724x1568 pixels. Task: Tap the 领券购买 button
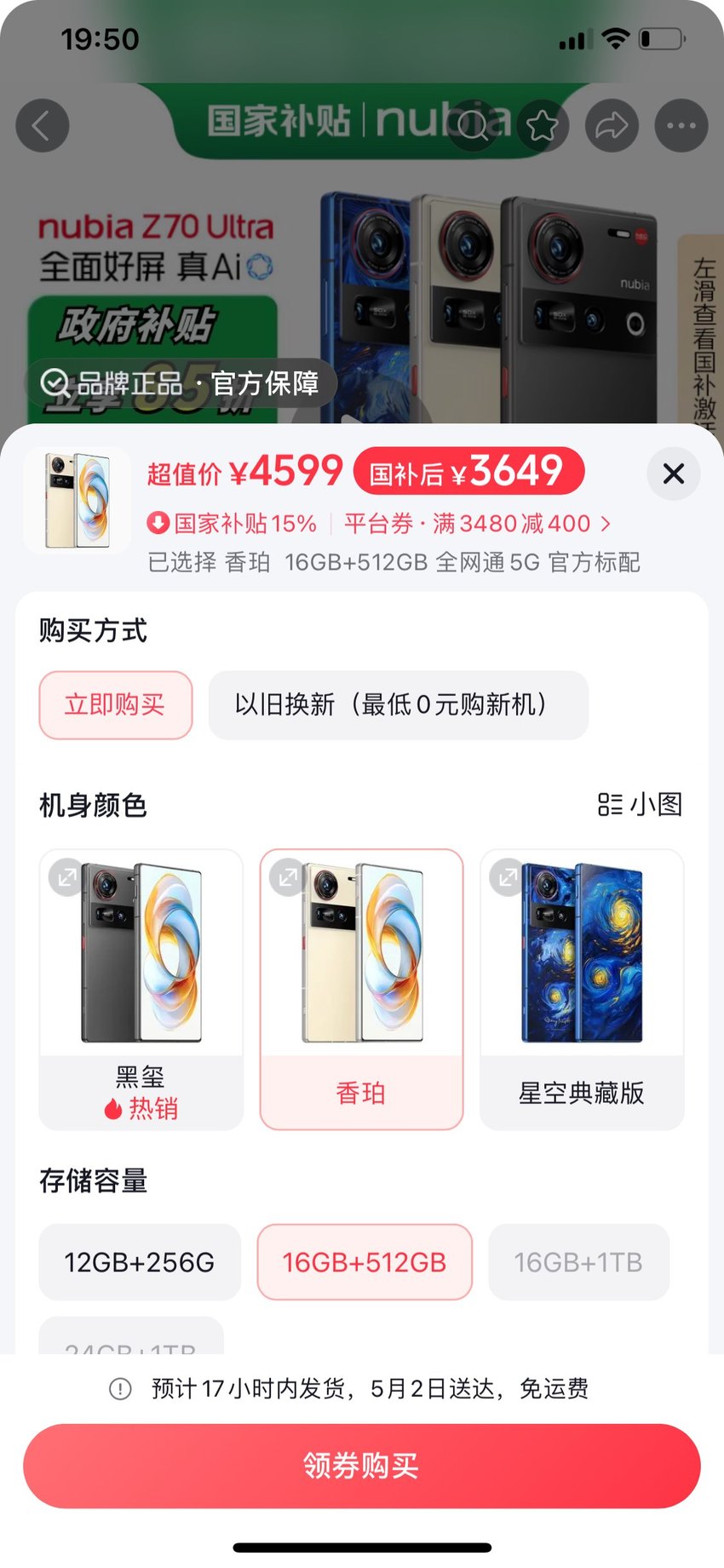coord(362,1466)
